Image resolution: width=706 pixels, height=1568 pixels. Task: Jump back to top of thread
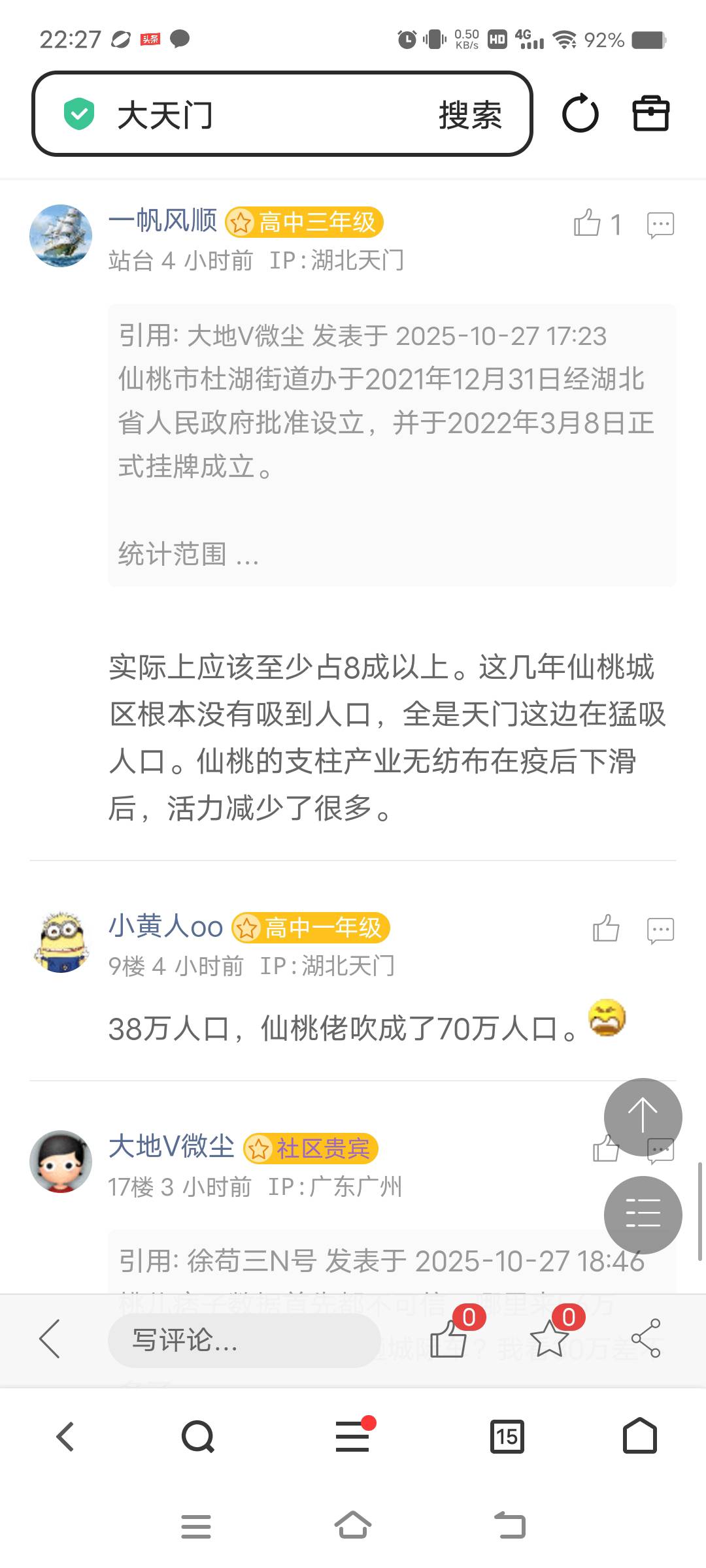pyautogui.click(x=643, y=1117)
